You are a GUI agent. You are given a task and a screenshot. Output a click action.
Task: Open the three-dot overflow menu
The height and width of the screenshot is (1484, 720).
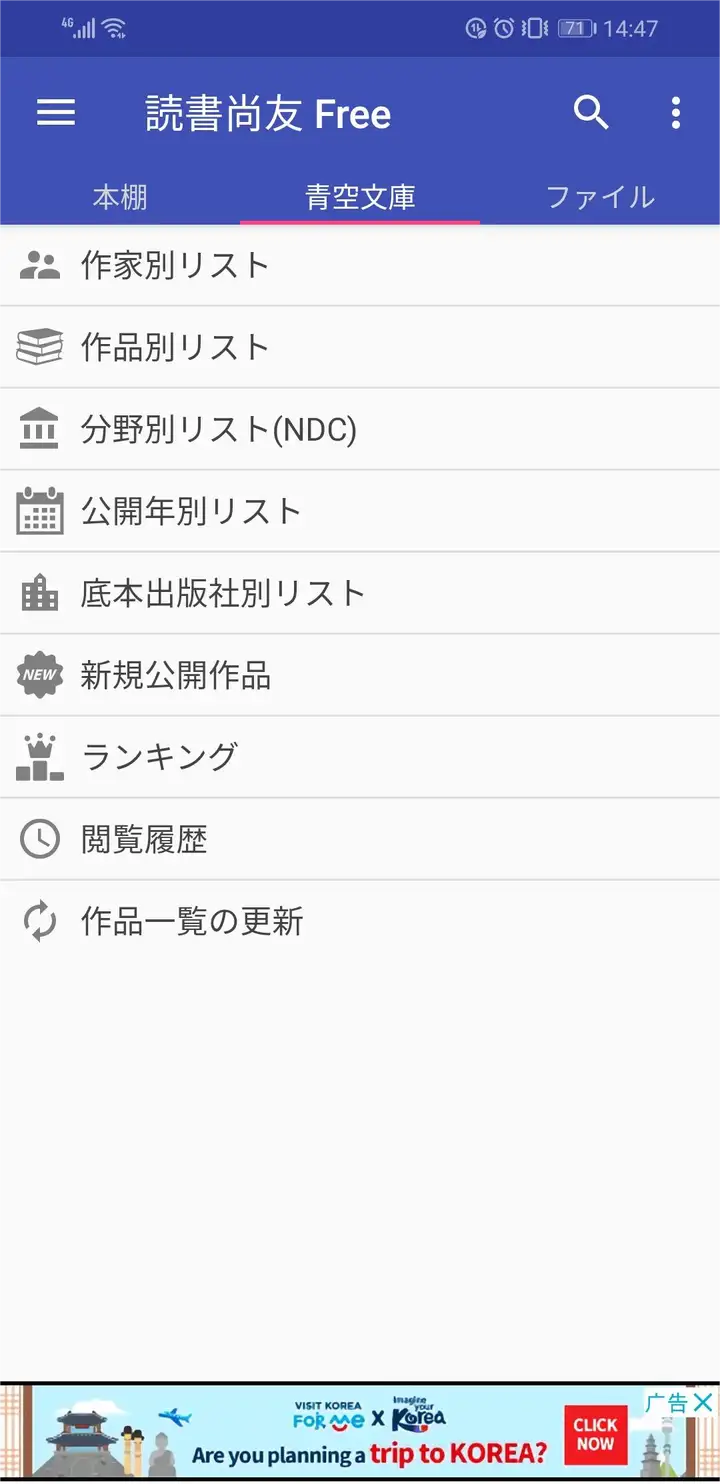tap(676, 113)
